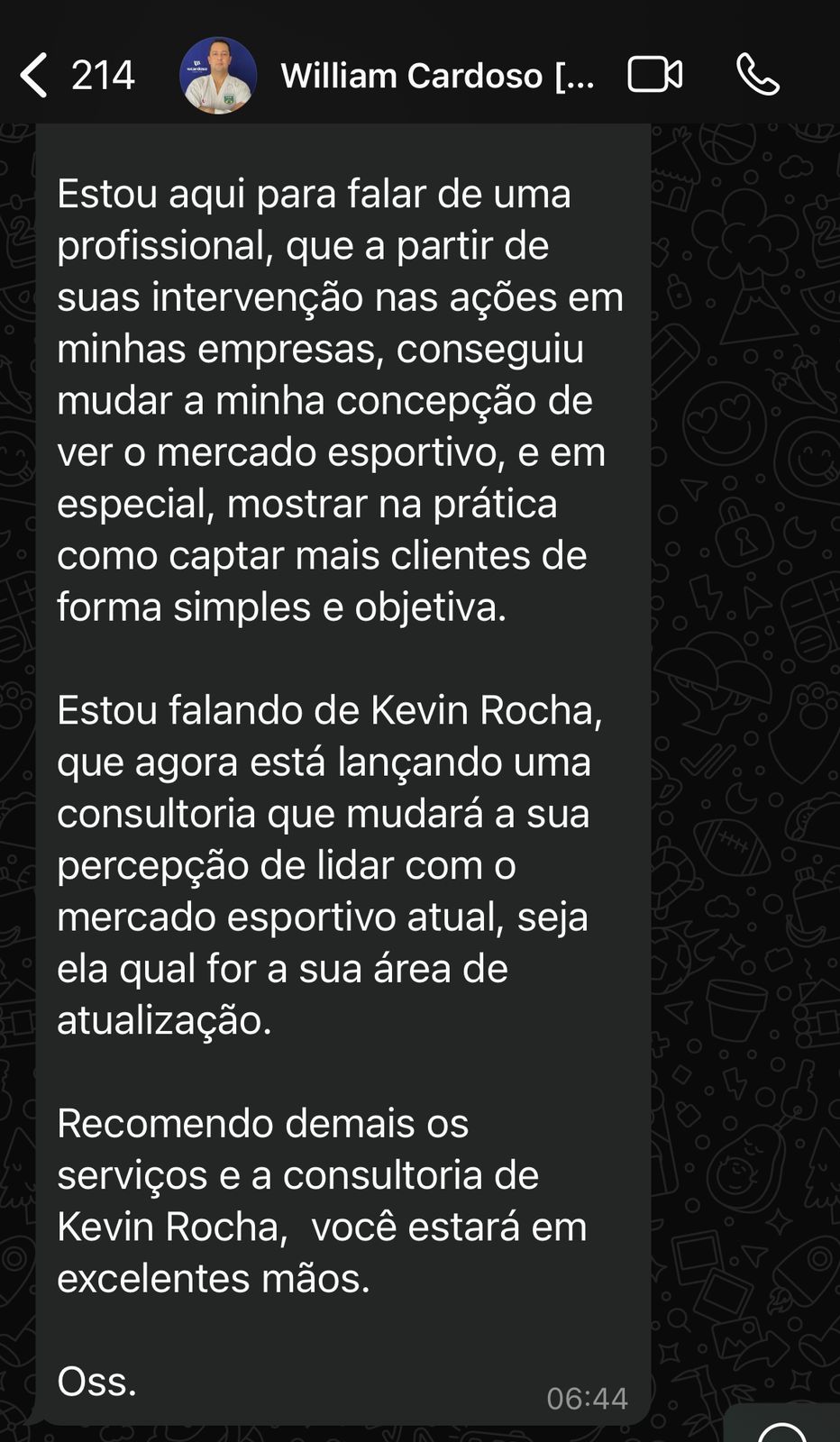Go back to the chats list
This screenshot has height=1442, width=840.
coord(36,75)
